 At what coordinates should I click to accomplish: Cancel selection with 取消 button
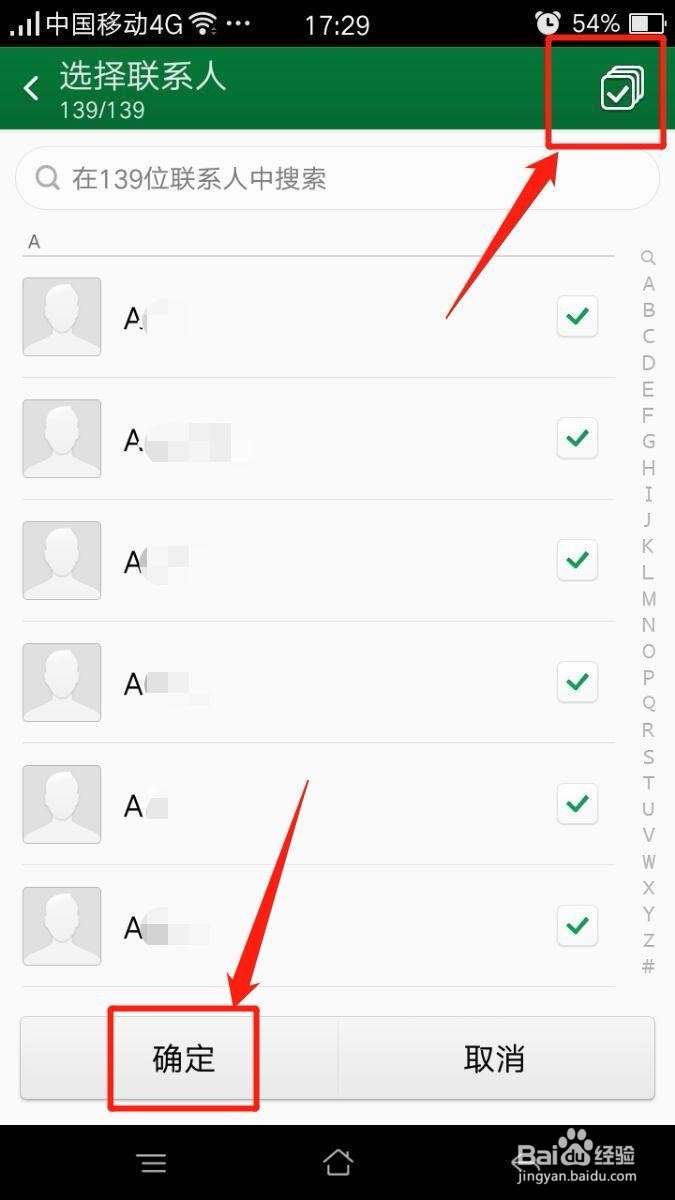click(495, 1059)
